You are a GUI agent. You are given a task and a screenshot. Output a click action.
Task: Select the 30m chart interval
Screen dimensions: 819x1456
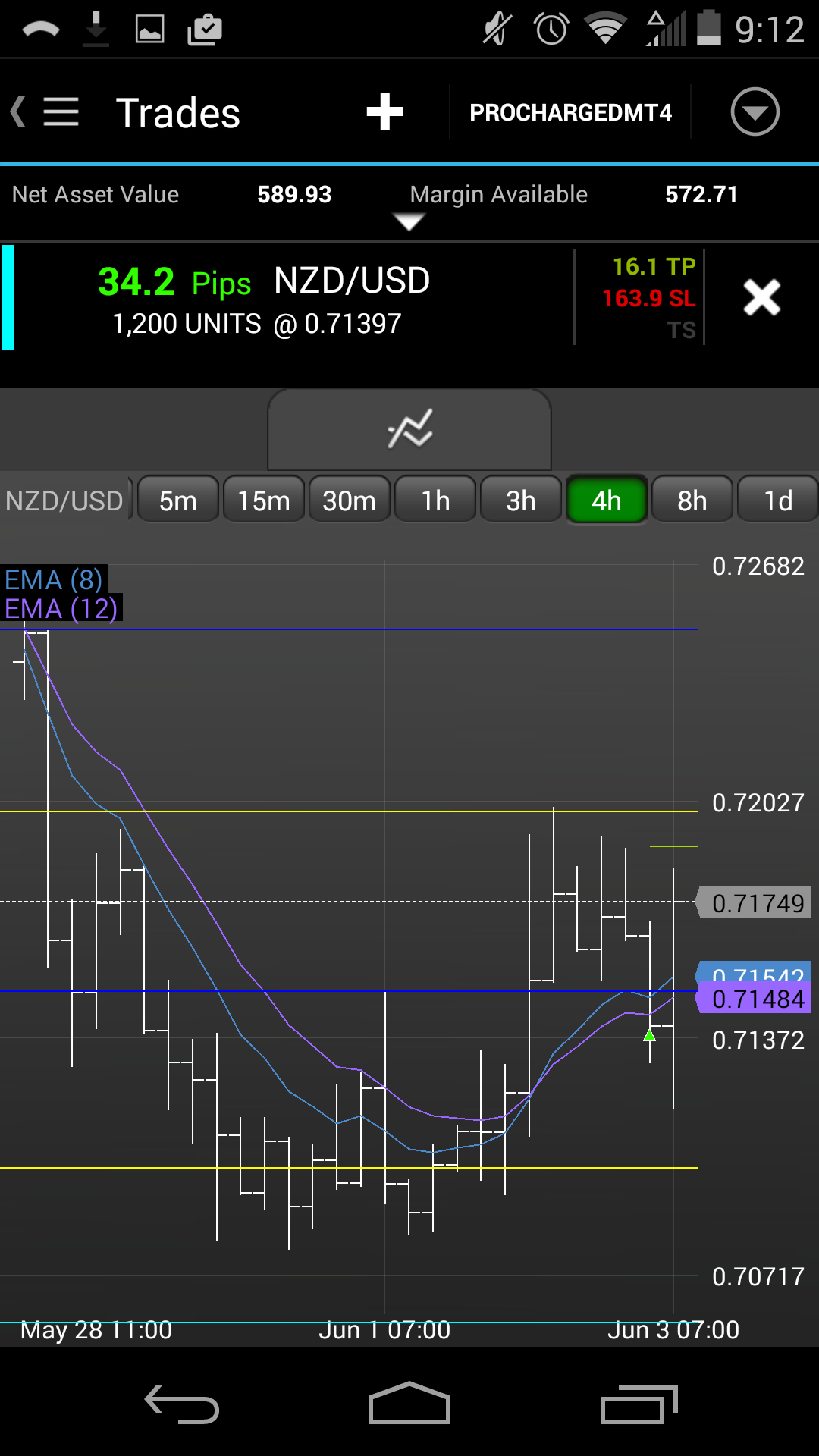point(350,500)
